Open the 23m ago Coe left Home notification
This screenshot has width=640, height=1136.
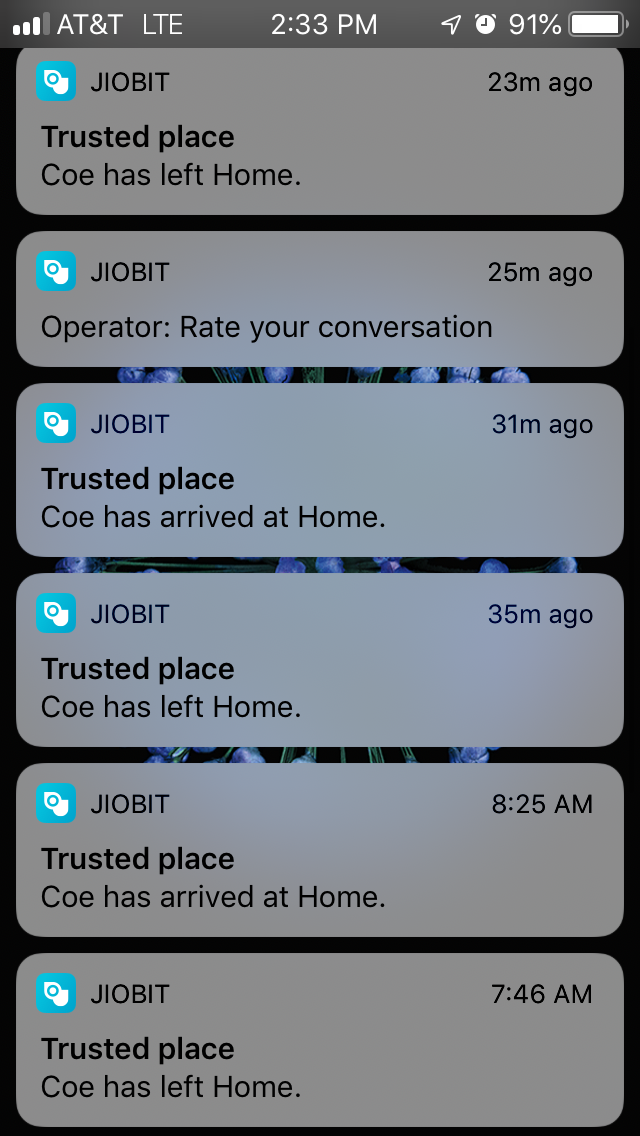pyautogui.click(x=320, y=132)
